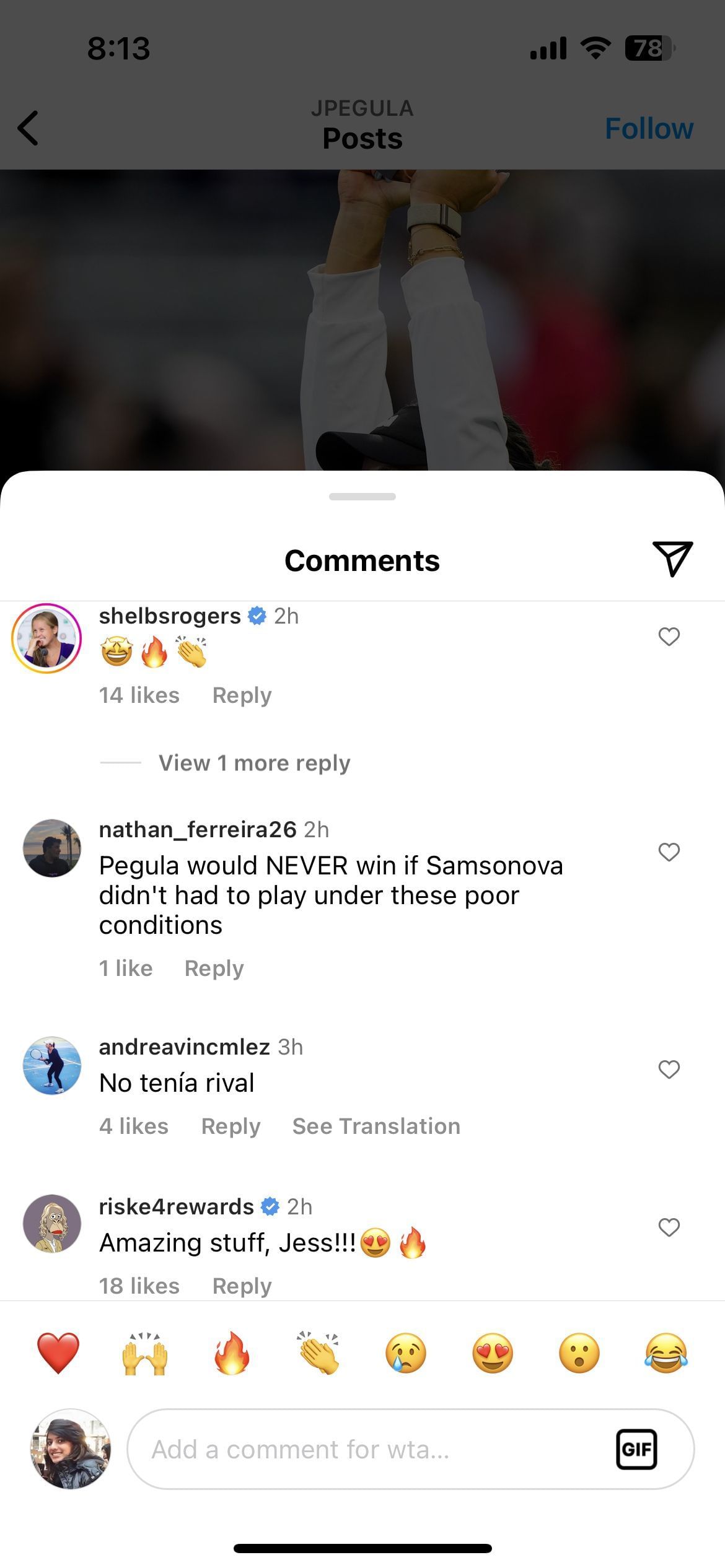Open the GIF picker
725x1568 pixels.
pos(636,1449)
